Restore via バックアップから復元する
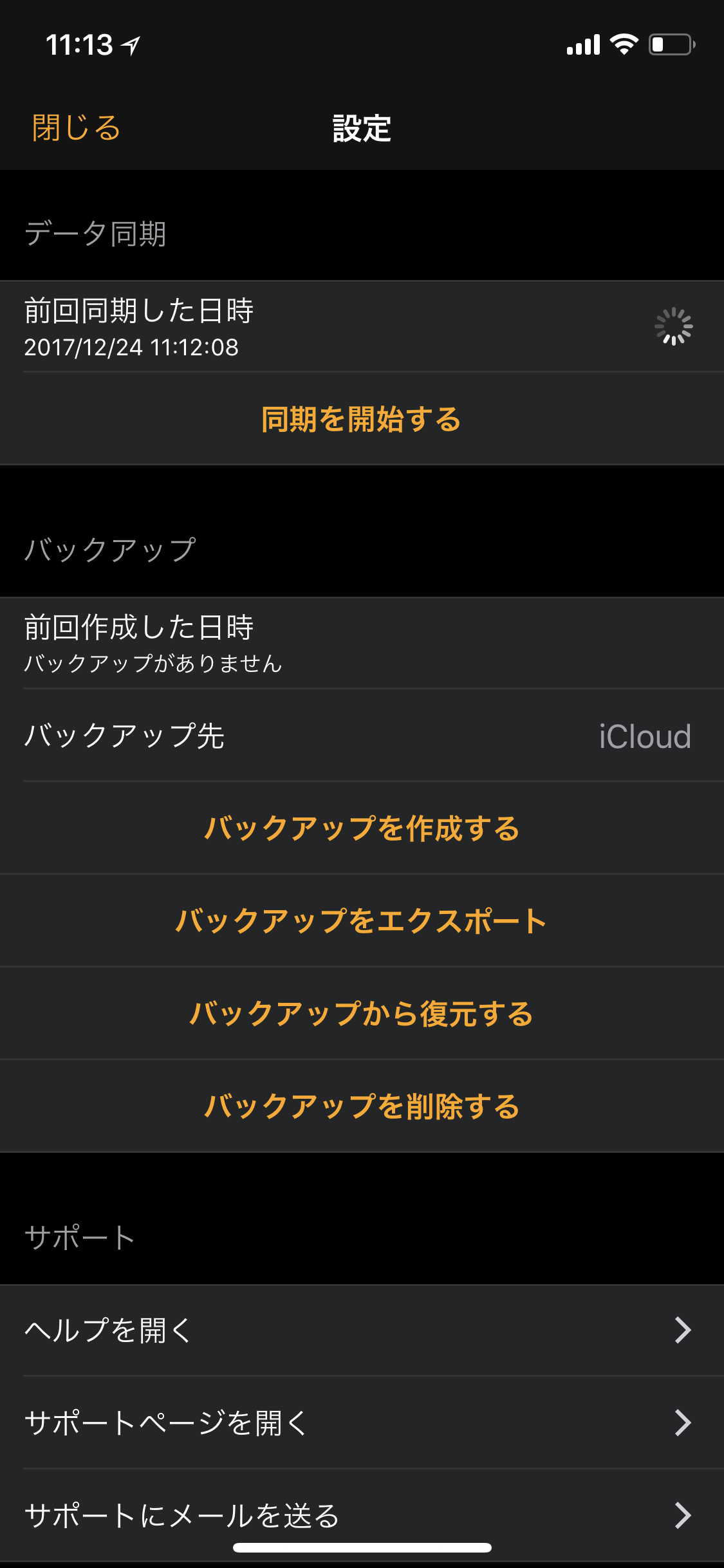724x1568 pixels. [x=362, y=1013]
